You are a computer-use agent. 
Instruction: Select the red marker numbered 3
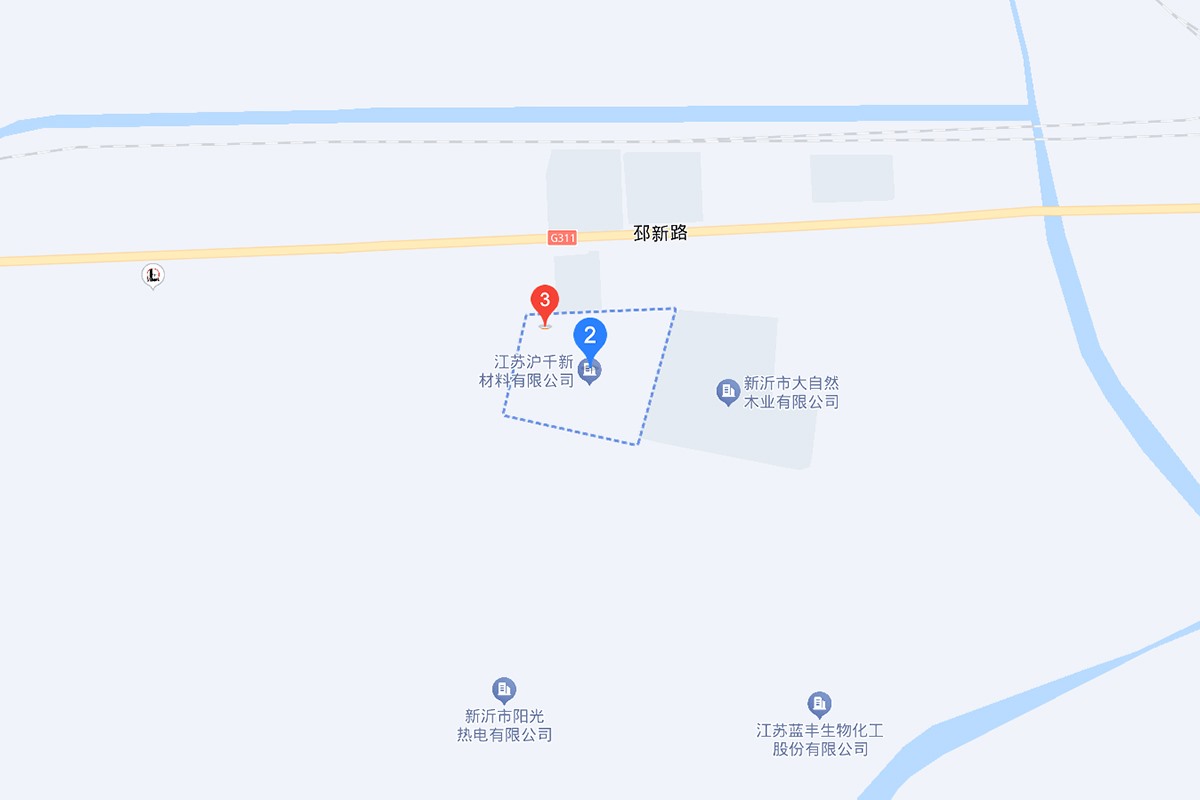(x=544, y=301)
